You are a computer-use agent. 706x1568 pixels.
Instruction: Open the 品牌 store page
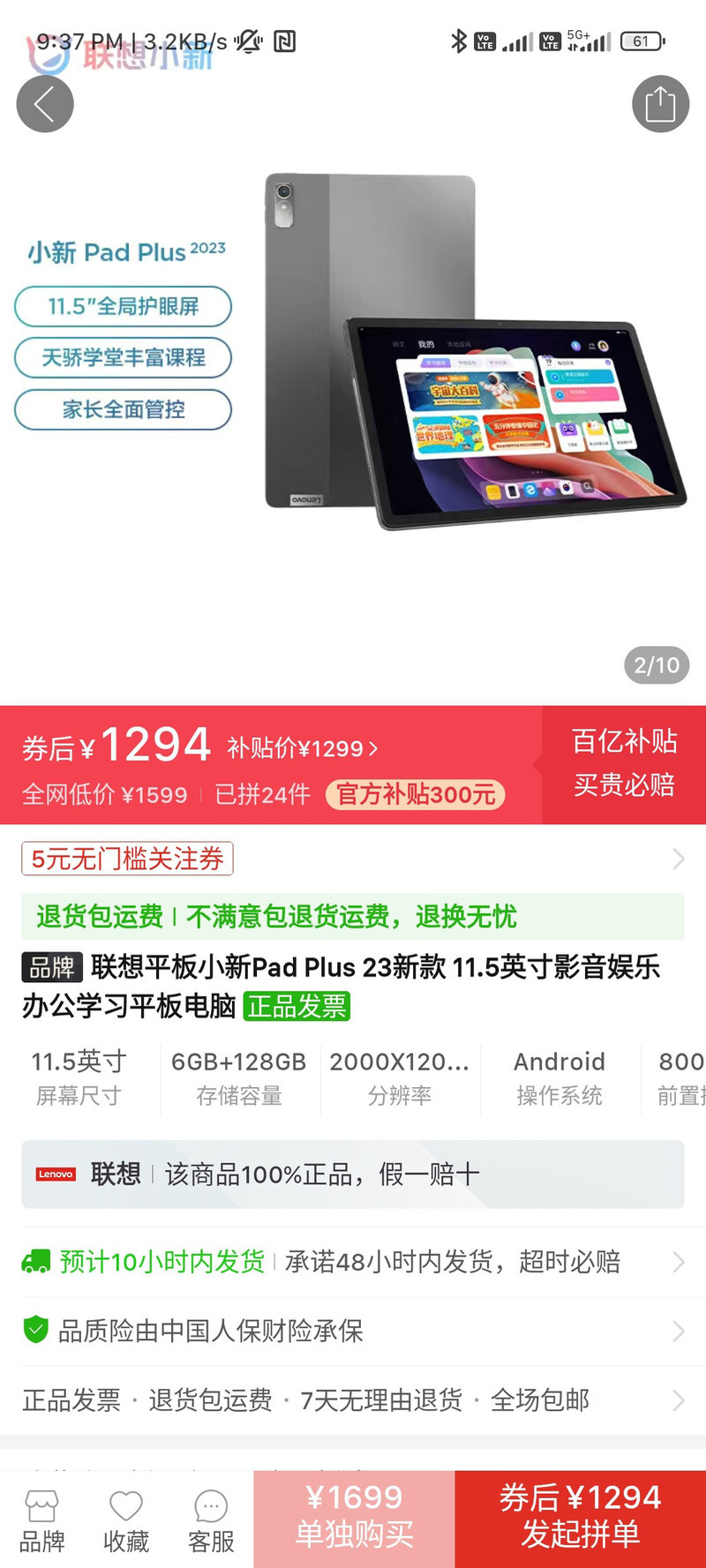click(x=41, y=1520)
